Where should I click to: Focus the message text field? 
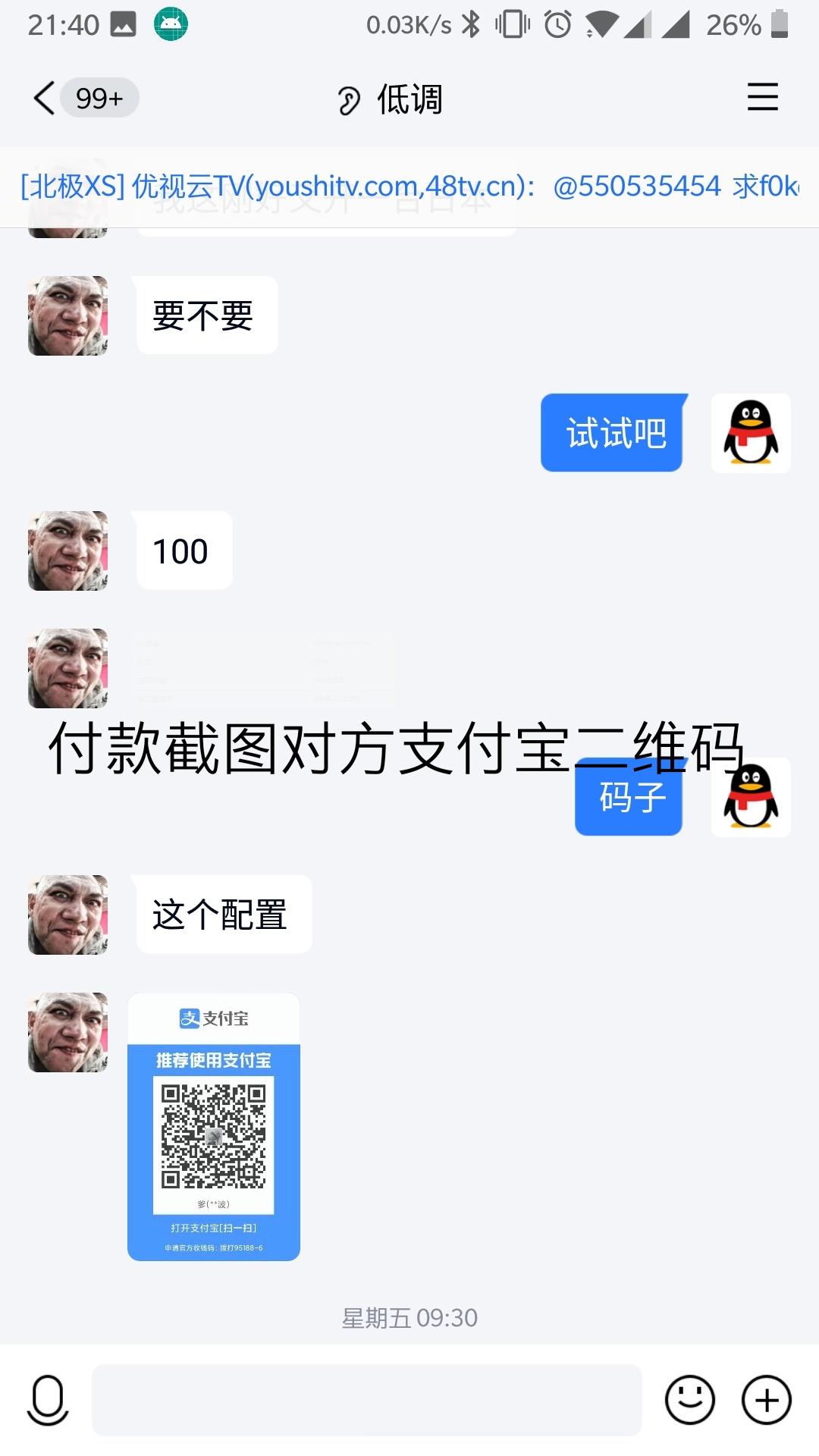click(x=367, y=1399)
